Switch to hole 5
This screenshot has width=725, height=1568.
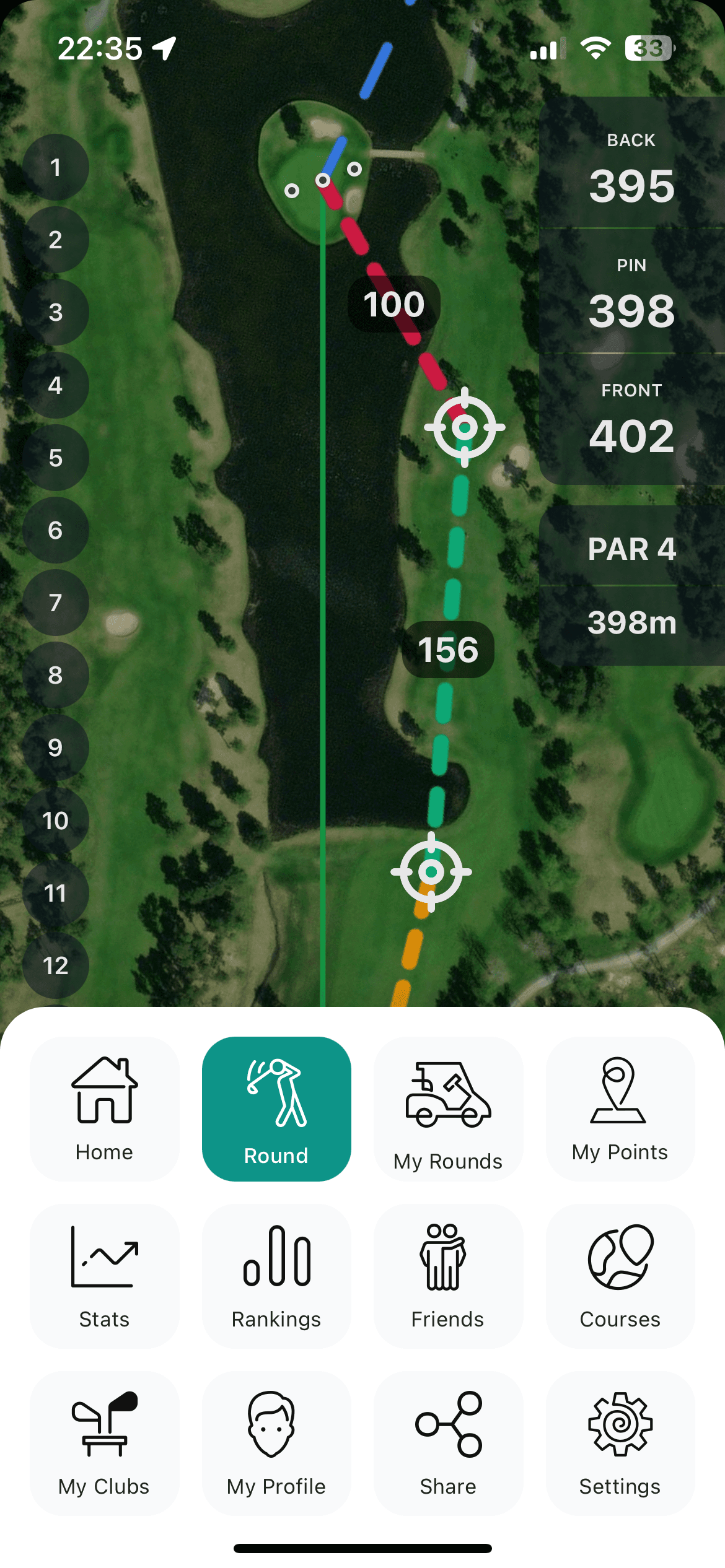coord(56,458)
